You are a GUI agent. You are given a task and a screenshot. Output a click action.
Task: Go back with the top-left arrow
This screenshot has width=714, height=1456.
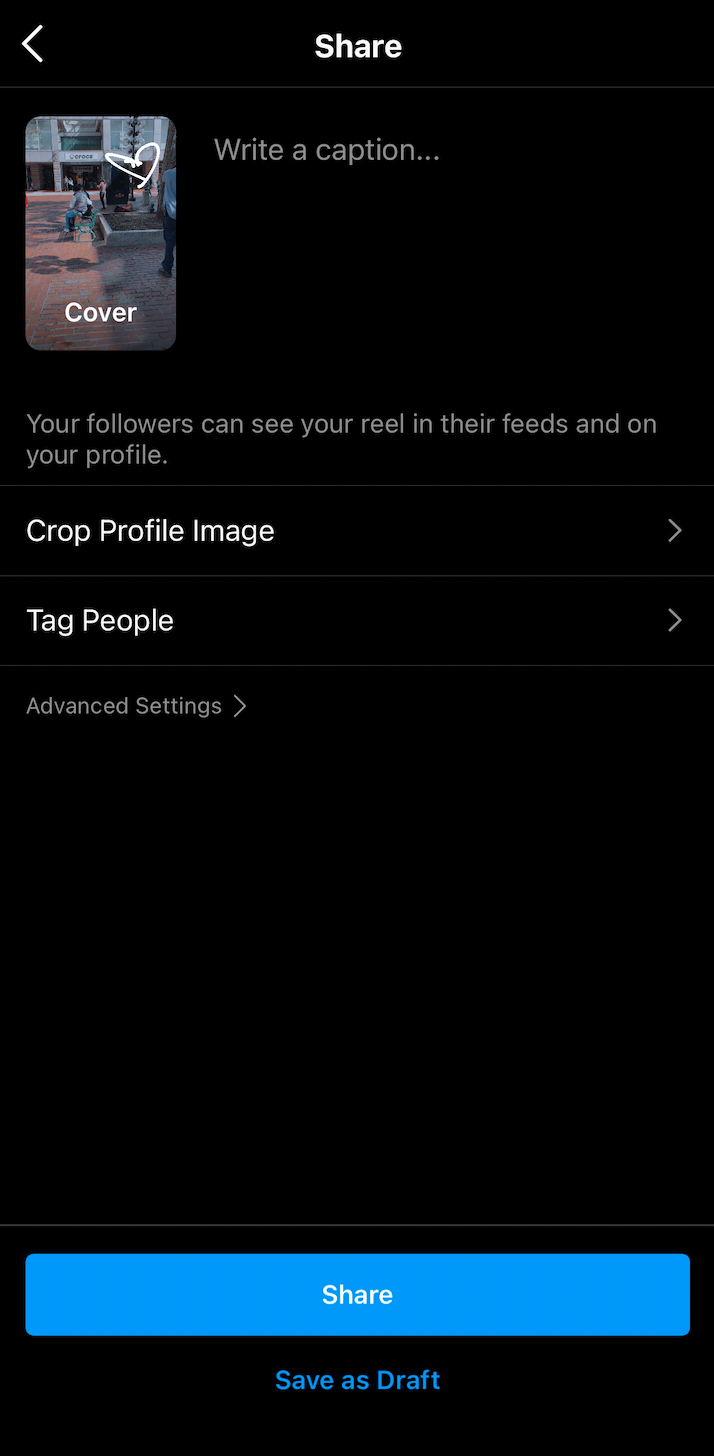(x=33, y=45)
